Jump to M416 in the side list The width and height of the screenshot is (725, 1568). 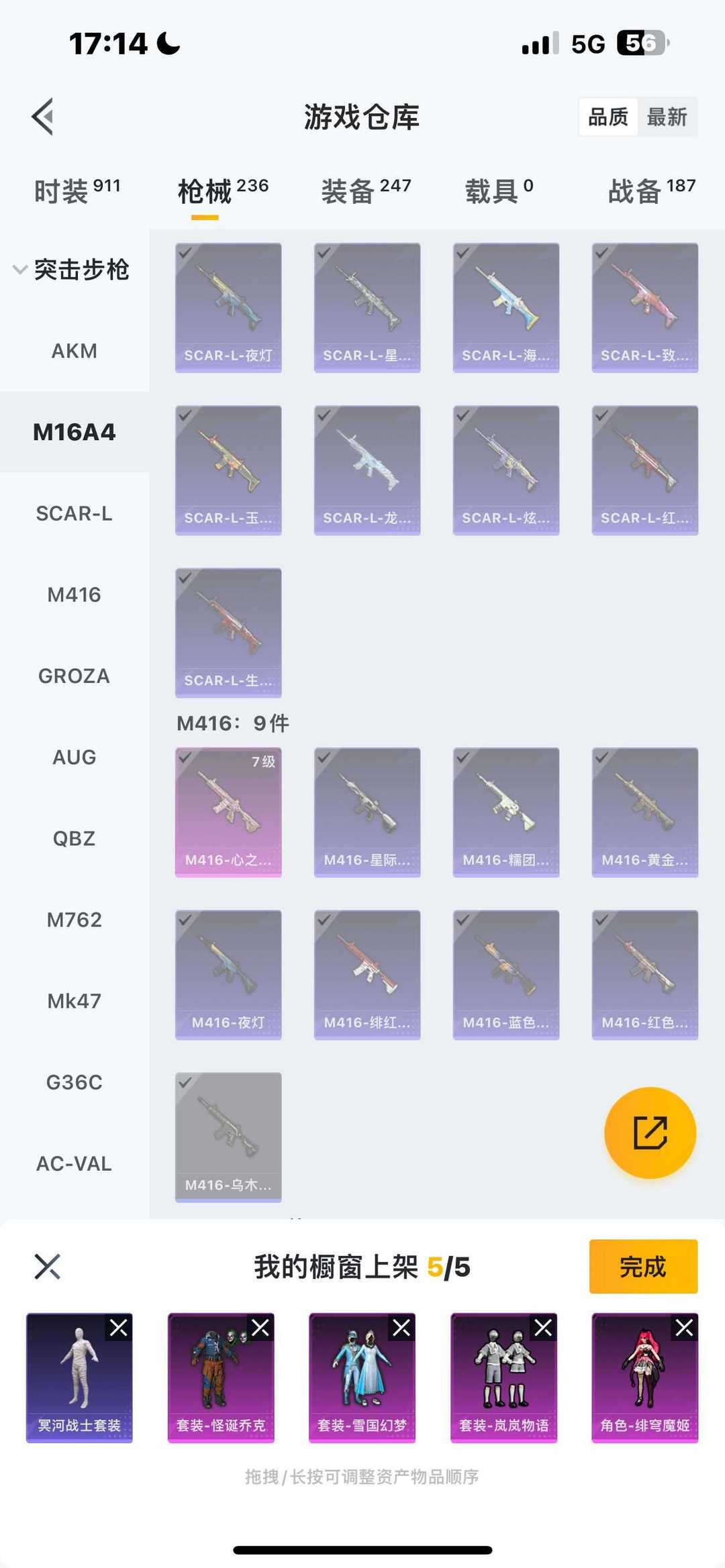[x=74, y=594]
